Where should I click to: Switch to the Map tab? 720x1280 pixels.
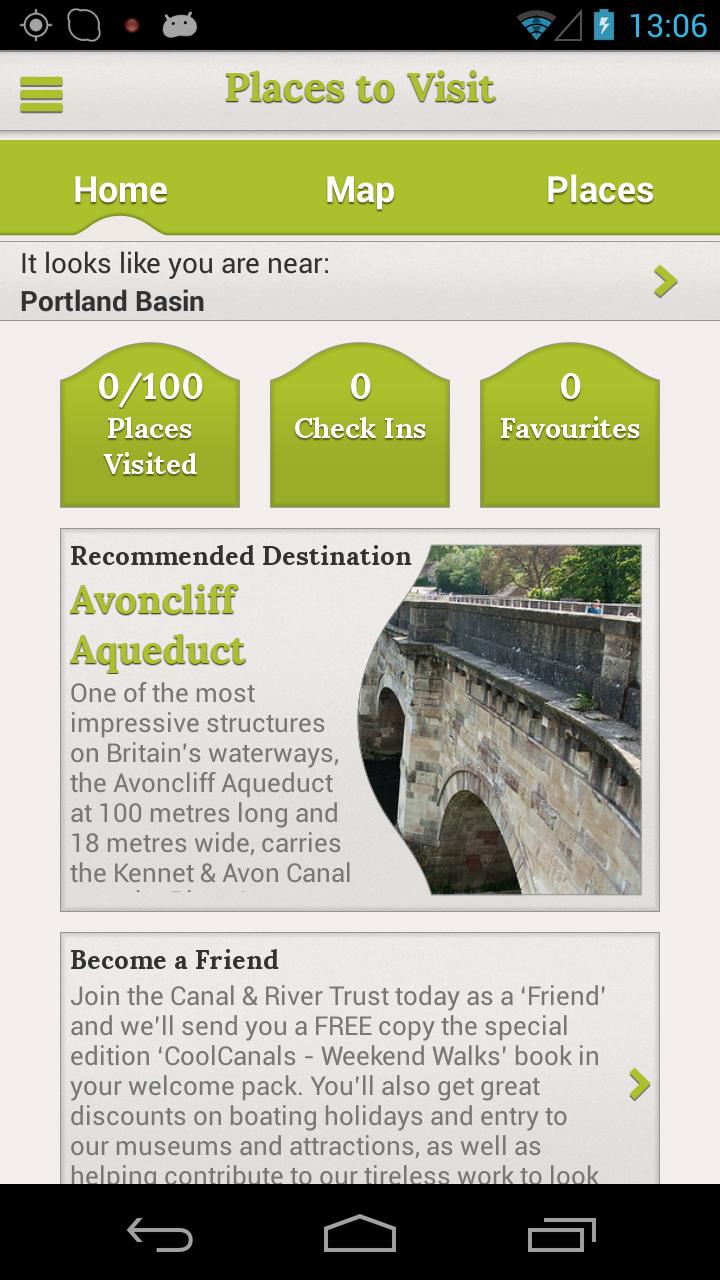359,188
